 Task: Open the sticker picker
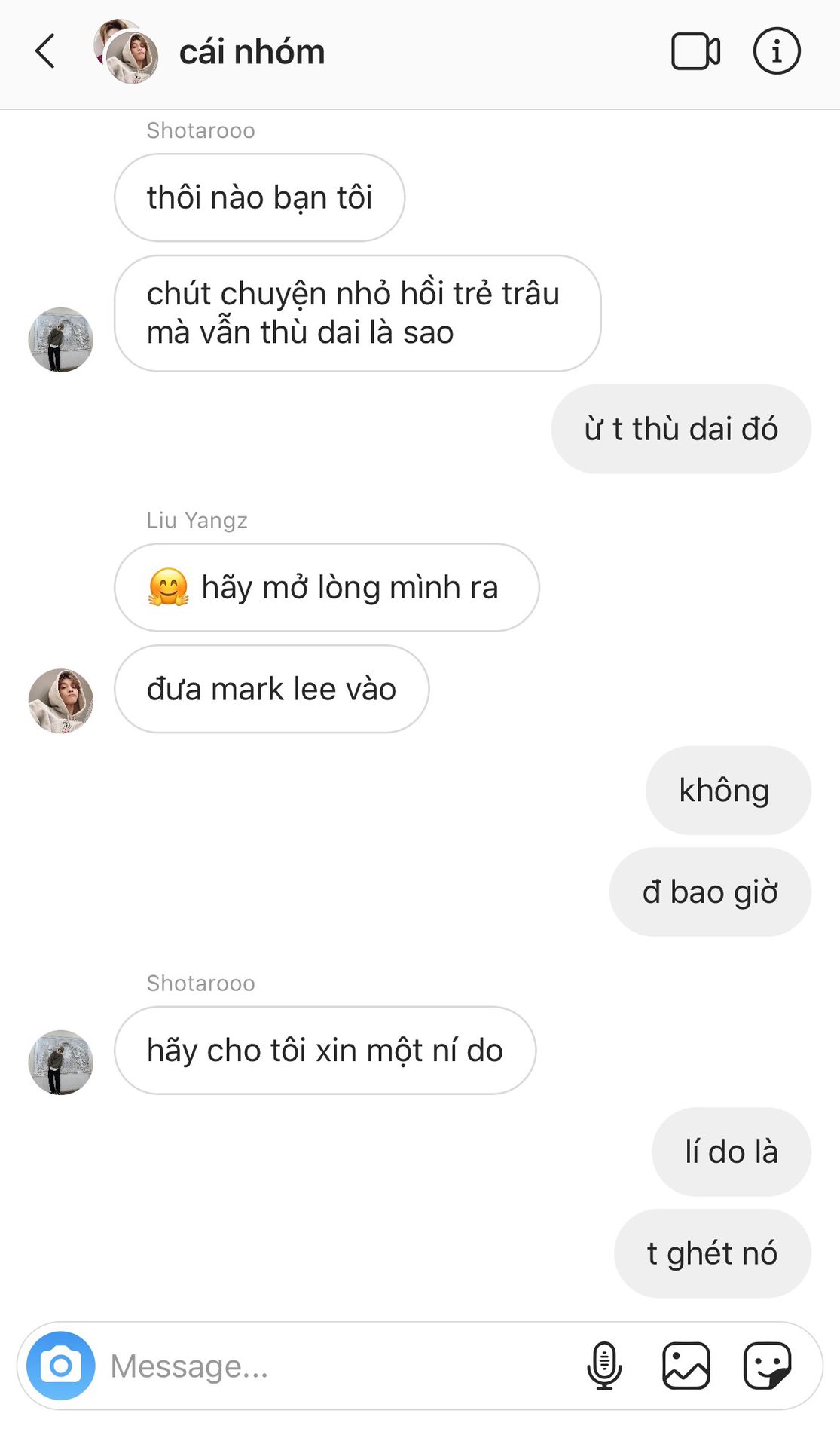pos(767,1366)
